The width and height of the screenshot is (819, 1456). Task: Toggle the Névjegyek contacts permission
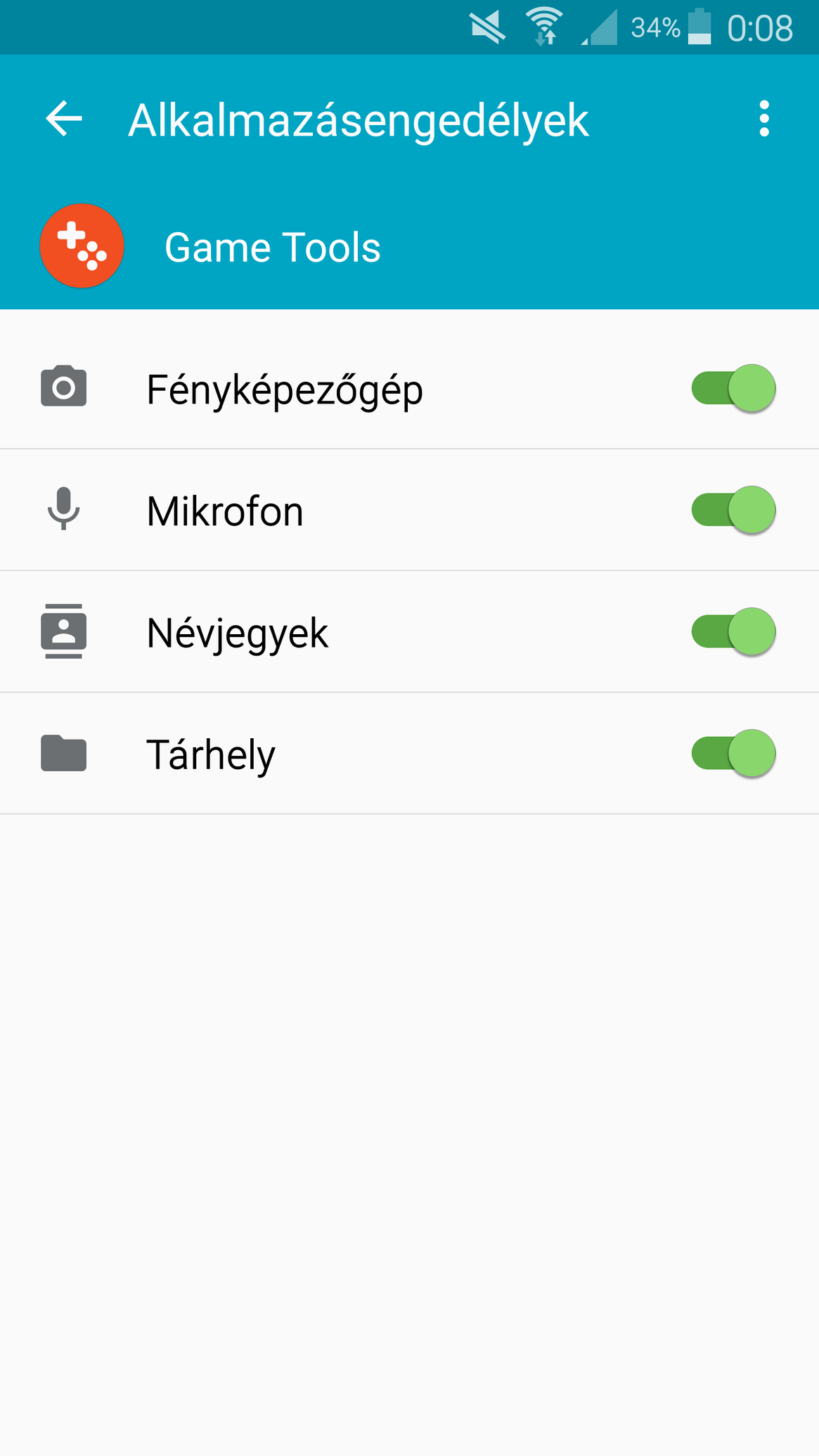[733, 631]
